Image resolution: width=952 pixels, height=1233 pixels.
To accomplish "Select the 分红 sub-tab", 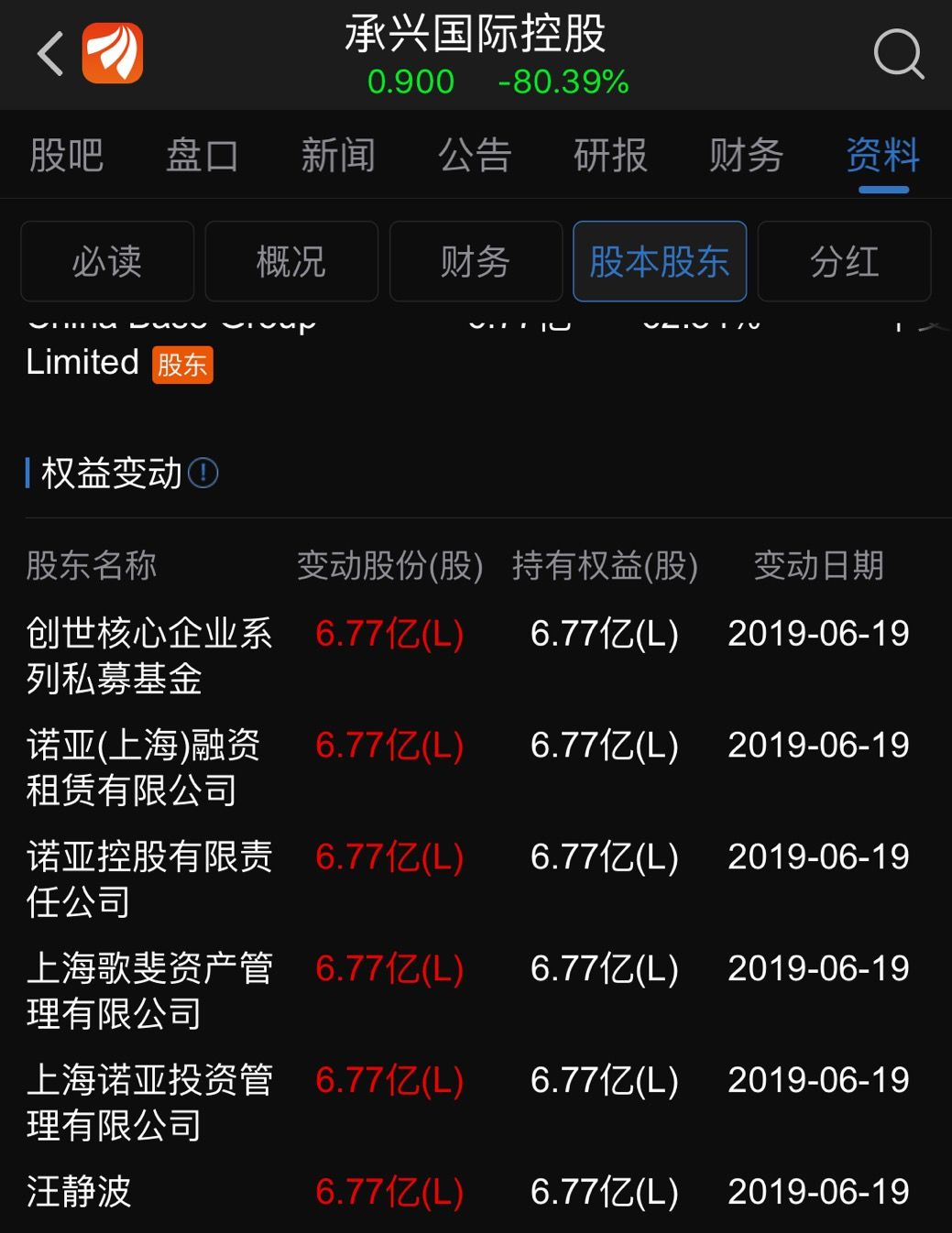I will 844,262.
